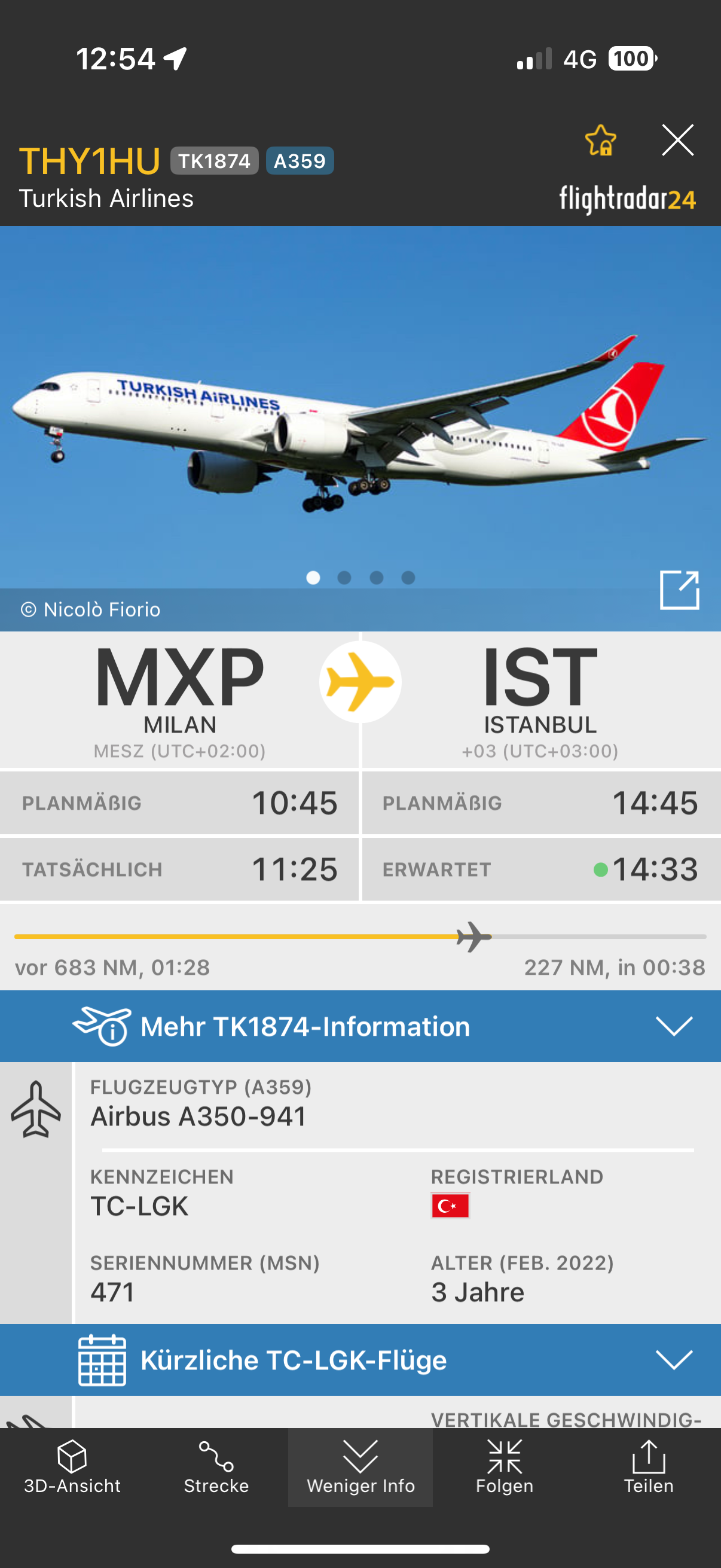Close the flight details panel
This screenshot has width=721, height=1568.
click(677, 141)
